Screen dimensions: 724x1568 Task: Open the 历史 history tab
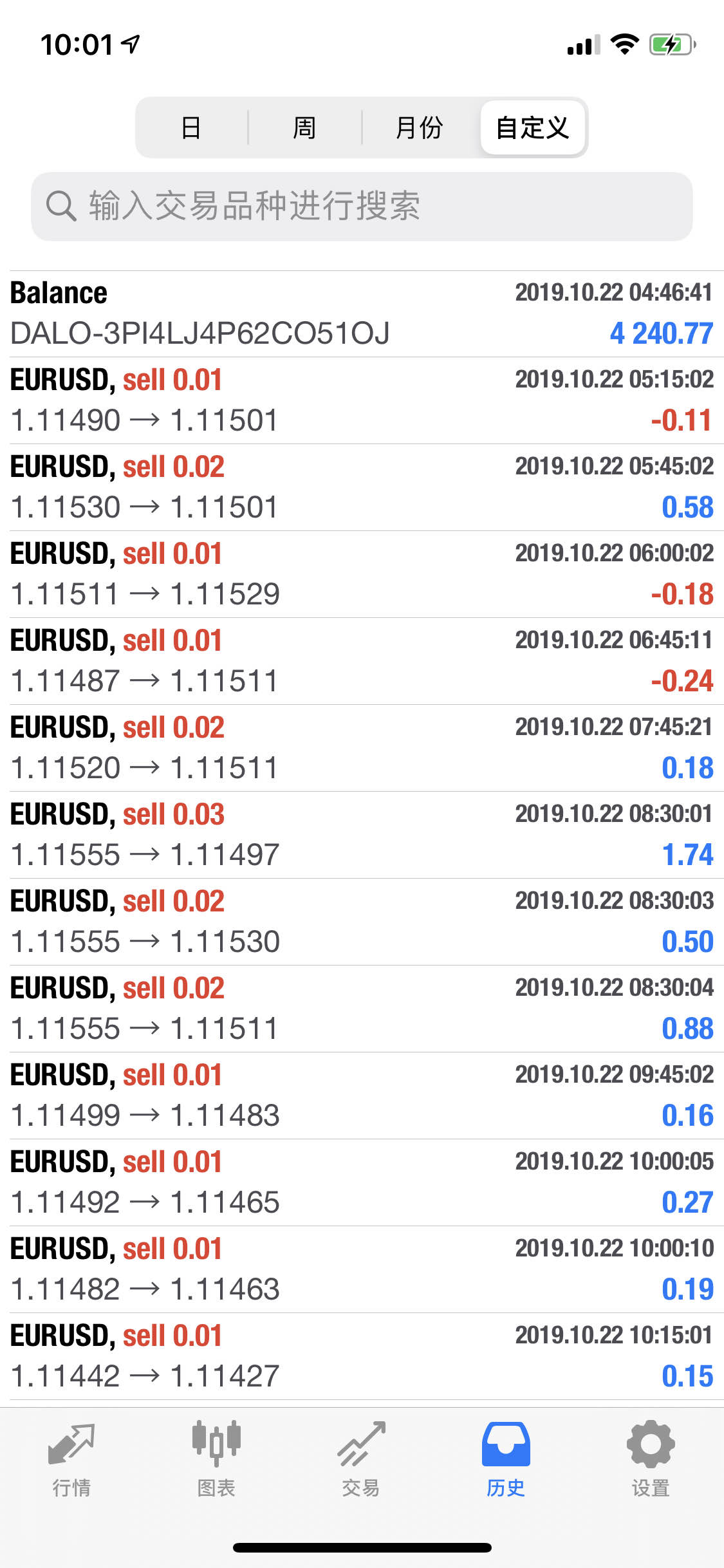(x=506, y=1458)
